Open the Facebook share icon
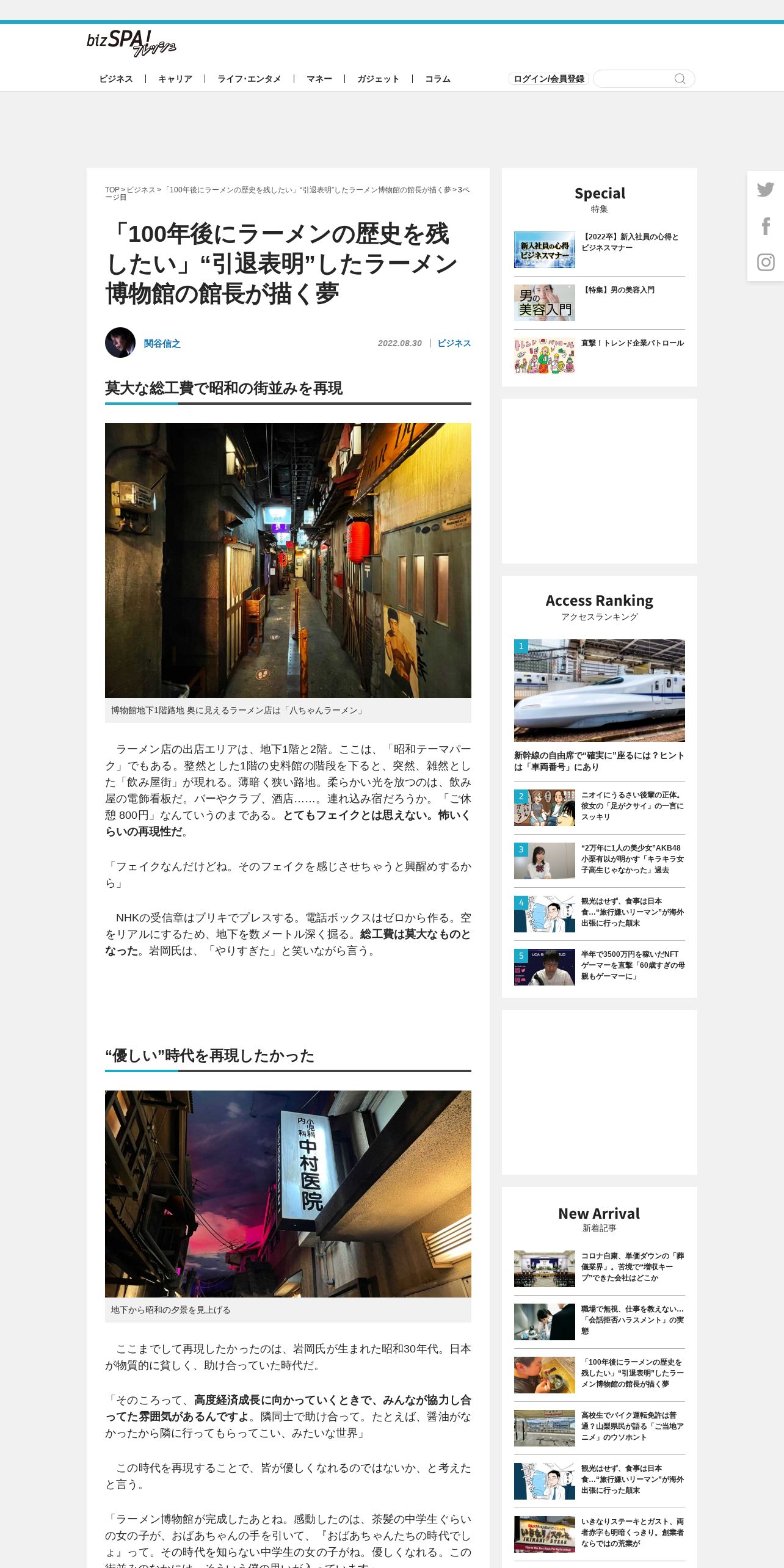 (766, 226)
